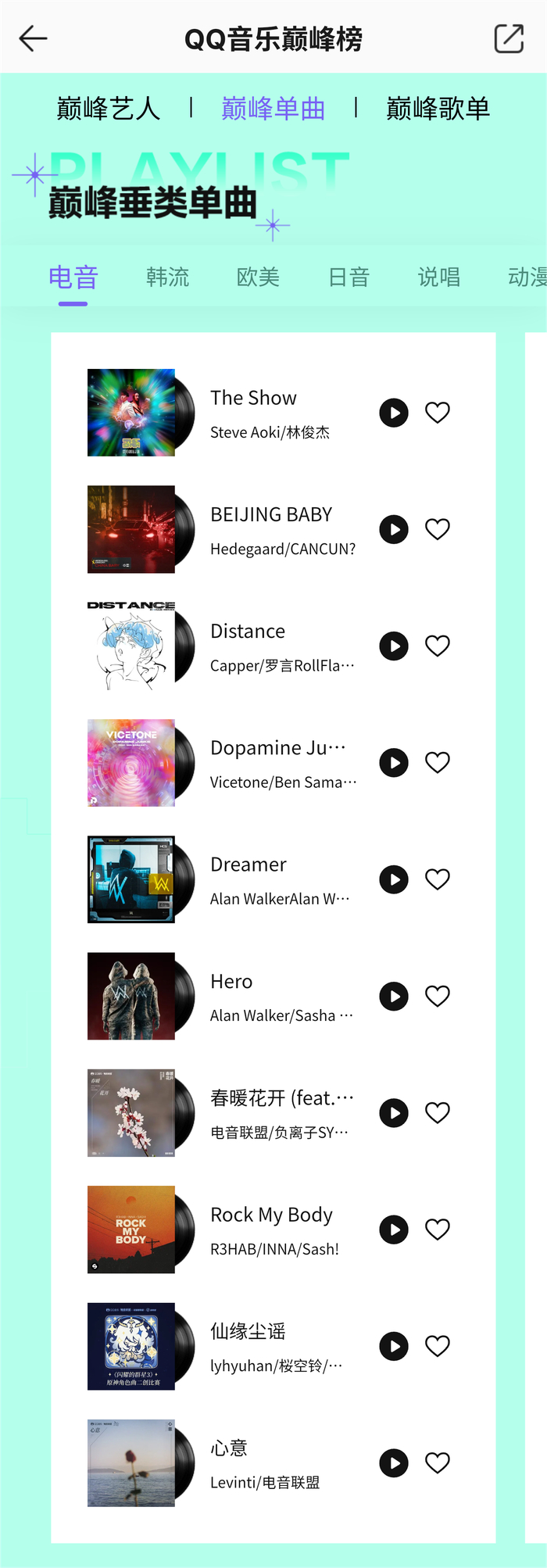The width and height of the screenshot is (547, 1568).
Task: Favorite the Dopamine Ju… track
Action: coord(438,762)
